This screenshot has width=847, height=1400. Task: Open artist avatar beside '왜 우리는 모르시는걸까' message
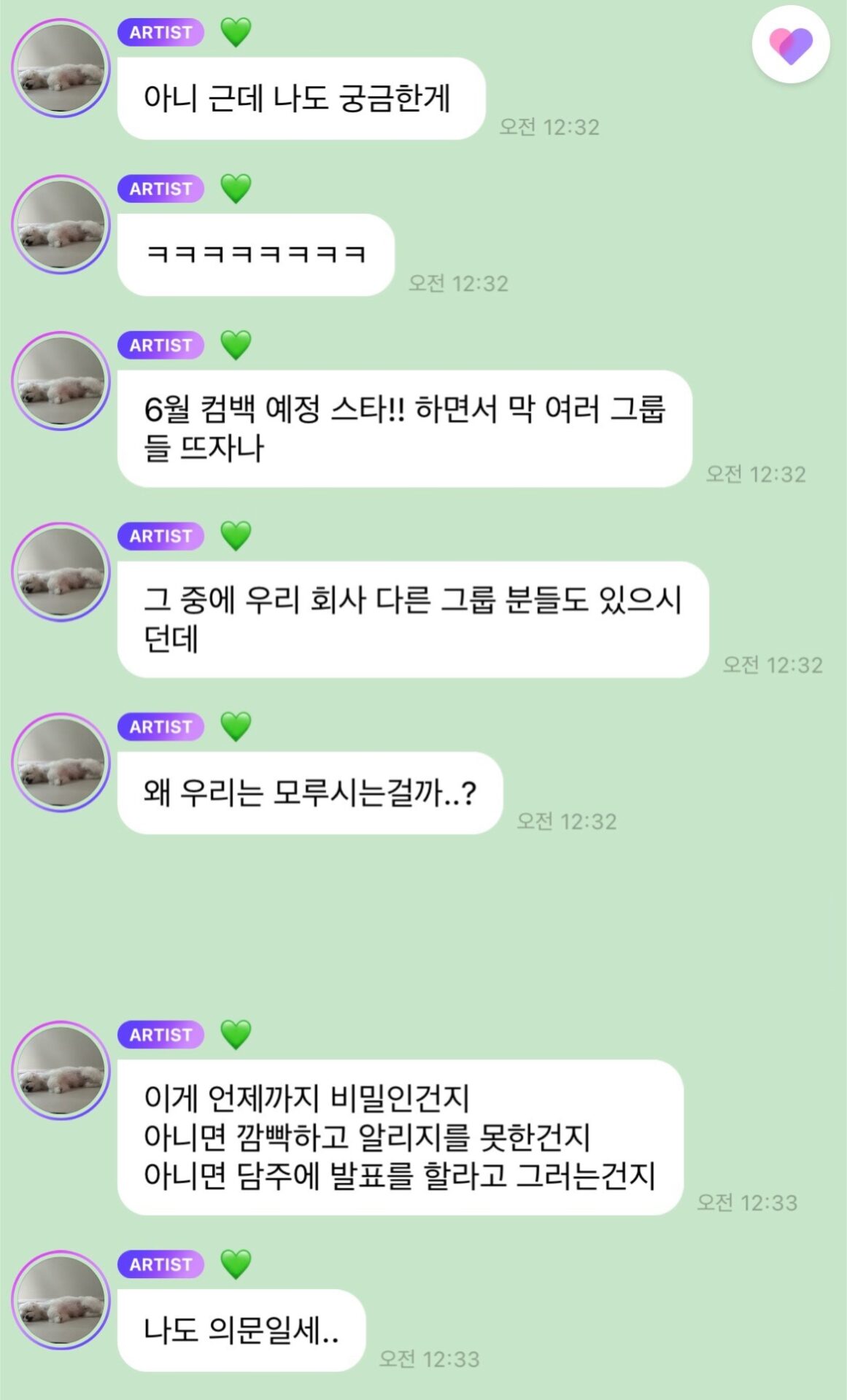[61, 763]
